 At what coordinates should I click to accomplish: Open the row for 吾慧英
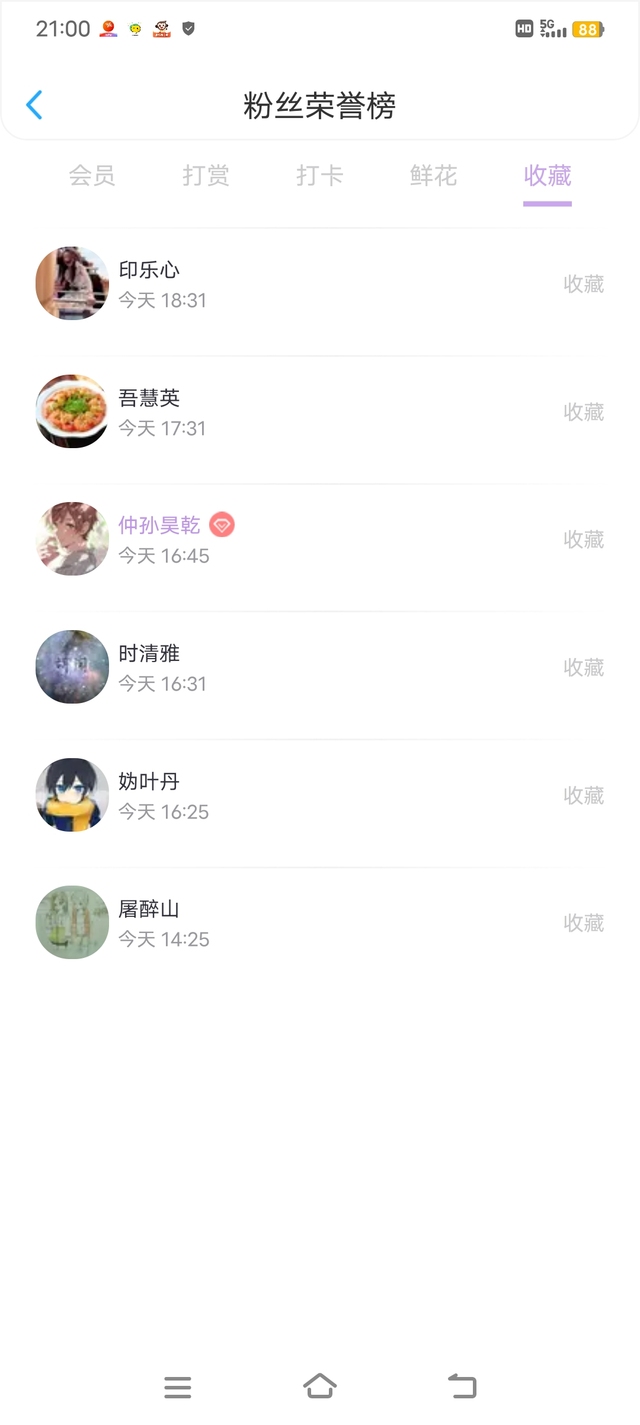click(320, 412)
